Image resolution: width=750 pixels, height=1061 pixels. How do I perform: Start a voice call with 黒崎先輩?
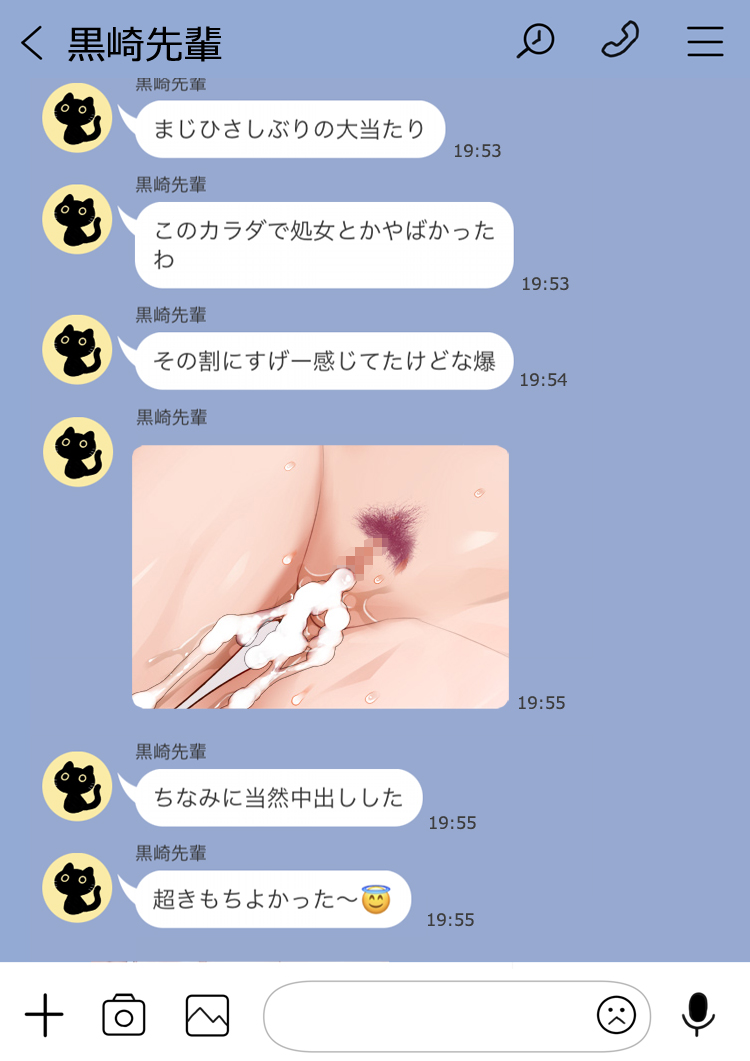pos(620,41)
